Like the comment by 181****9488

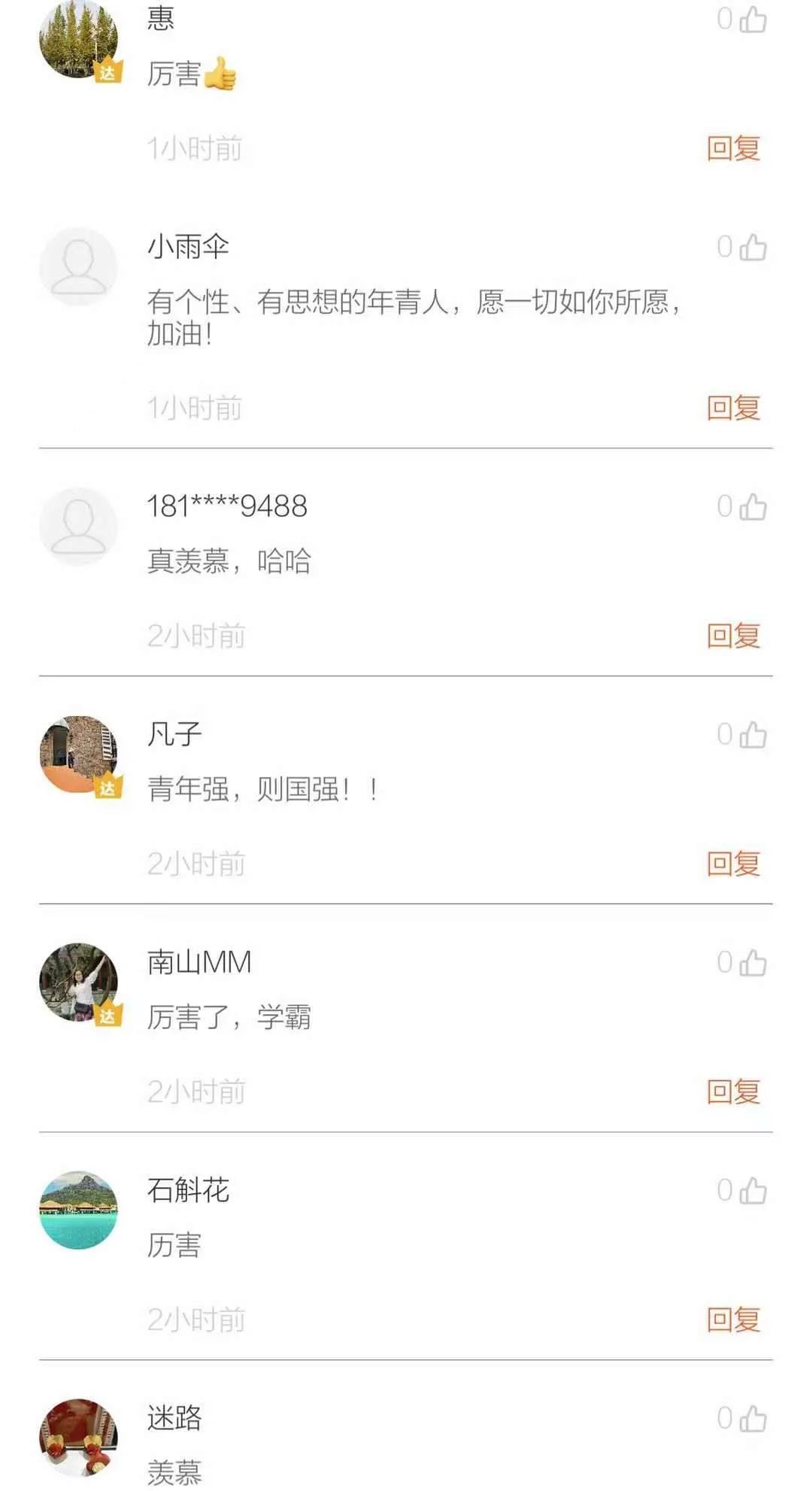coord(752,507)
